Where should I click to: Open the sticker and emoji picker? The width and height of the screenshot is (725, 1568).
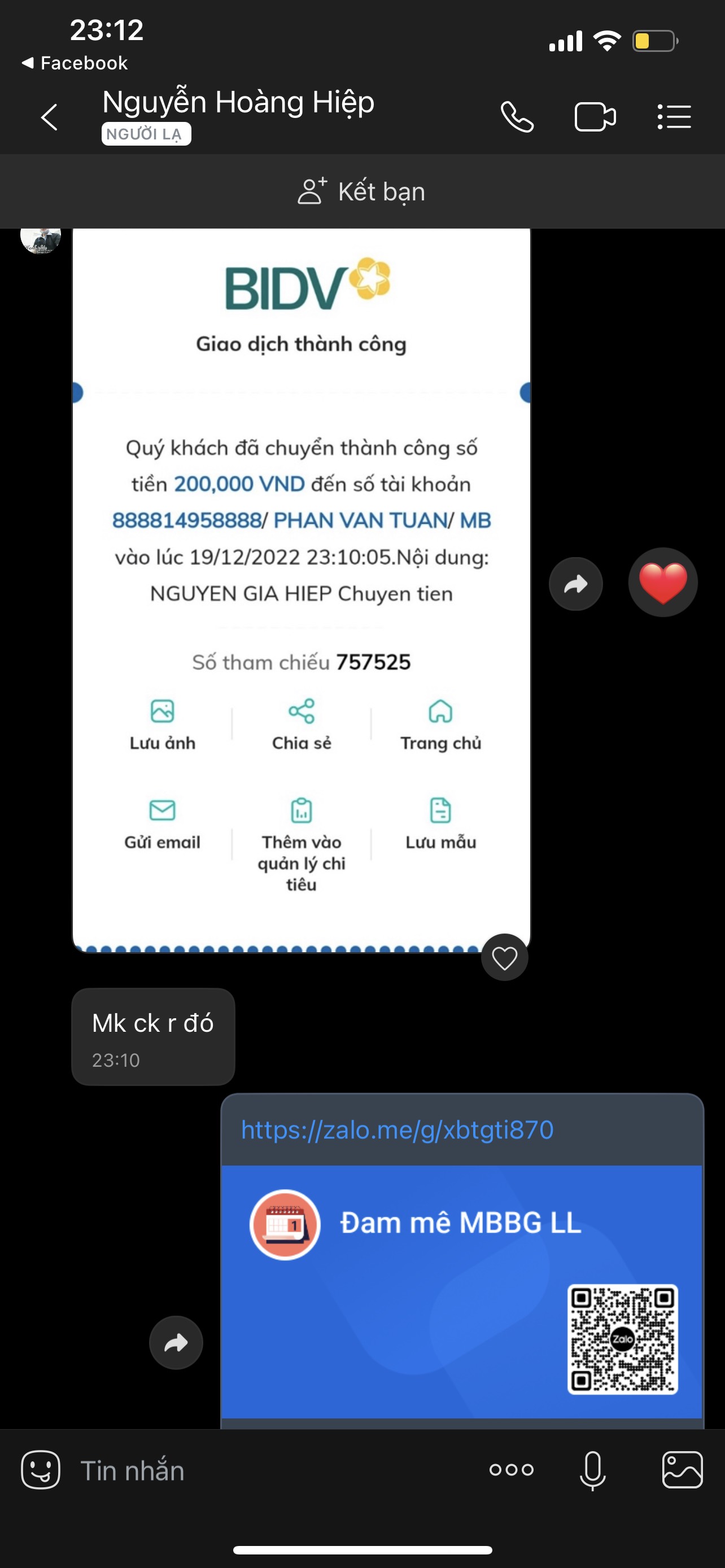[41, 1470]
